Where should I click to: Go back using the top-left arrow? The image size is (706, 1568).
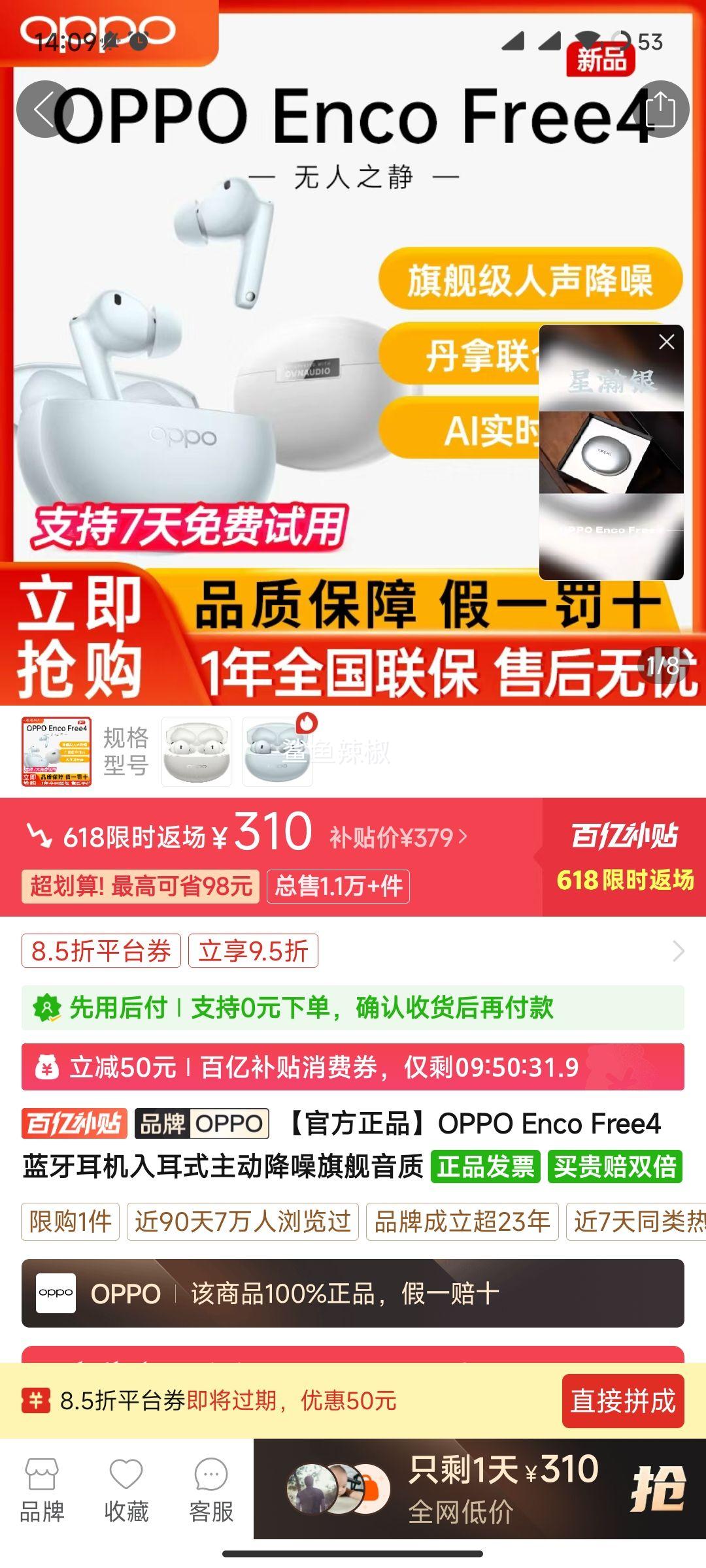point(44,109)
